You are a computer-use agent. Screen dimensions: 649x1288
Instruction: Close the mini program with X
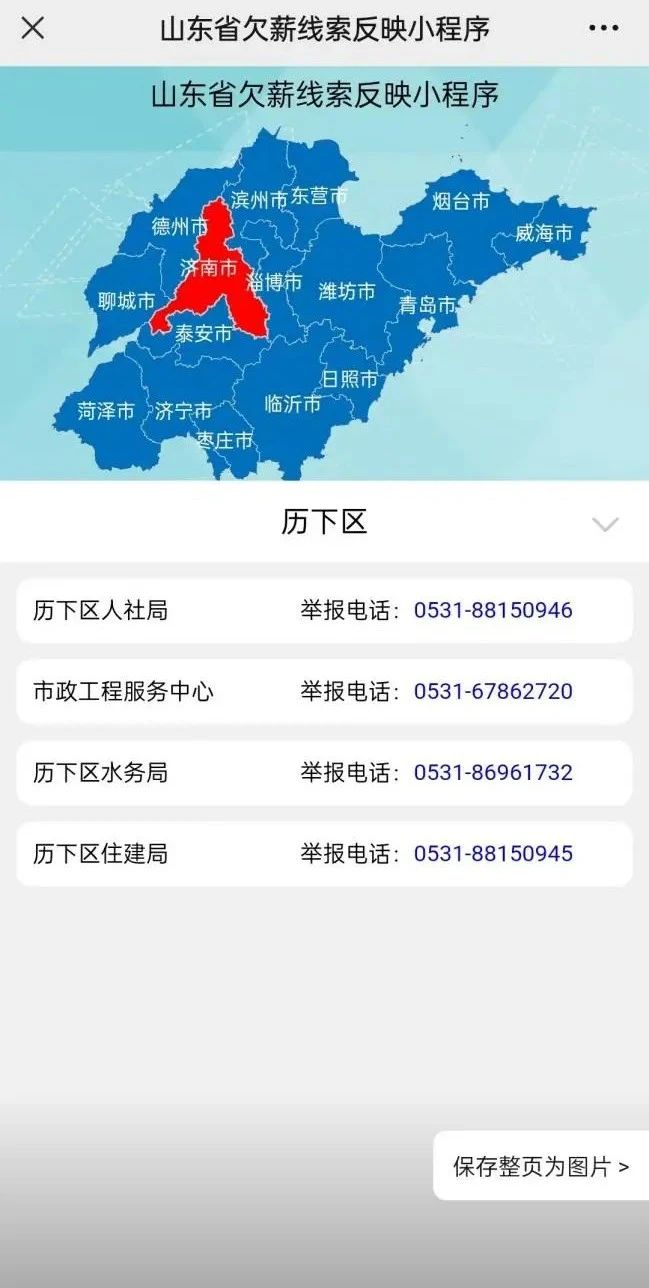coord(33,28)
